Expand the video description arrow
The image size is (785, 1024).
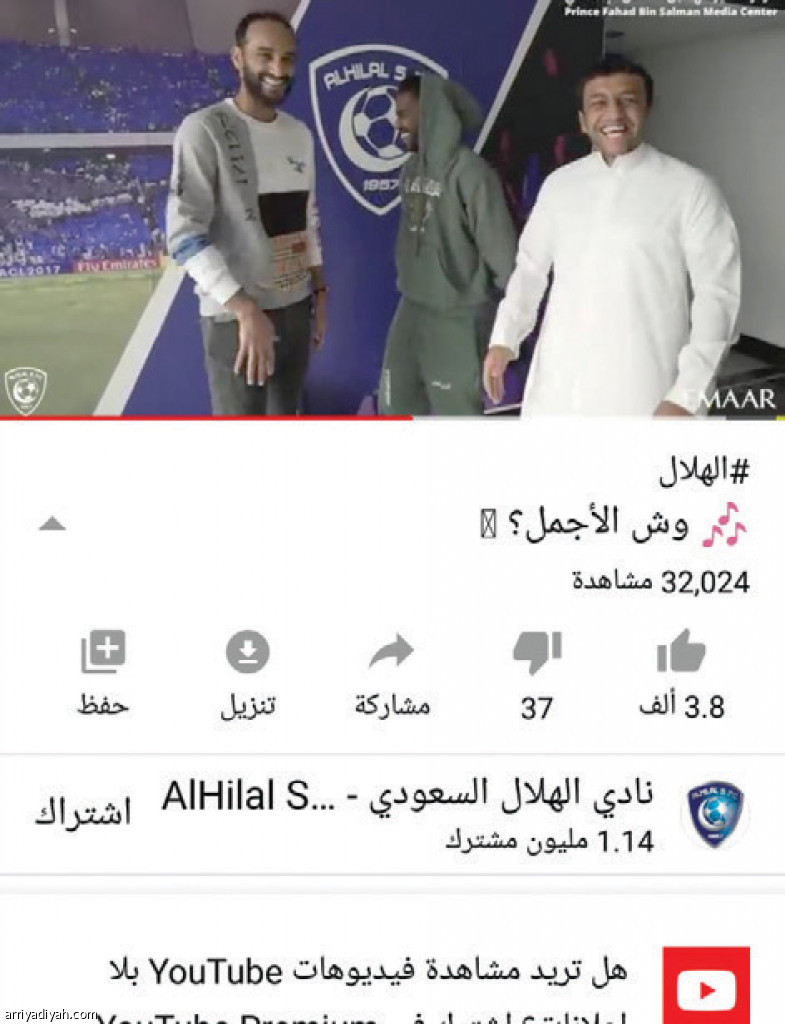pyautogui.click(x=52, y=524)
